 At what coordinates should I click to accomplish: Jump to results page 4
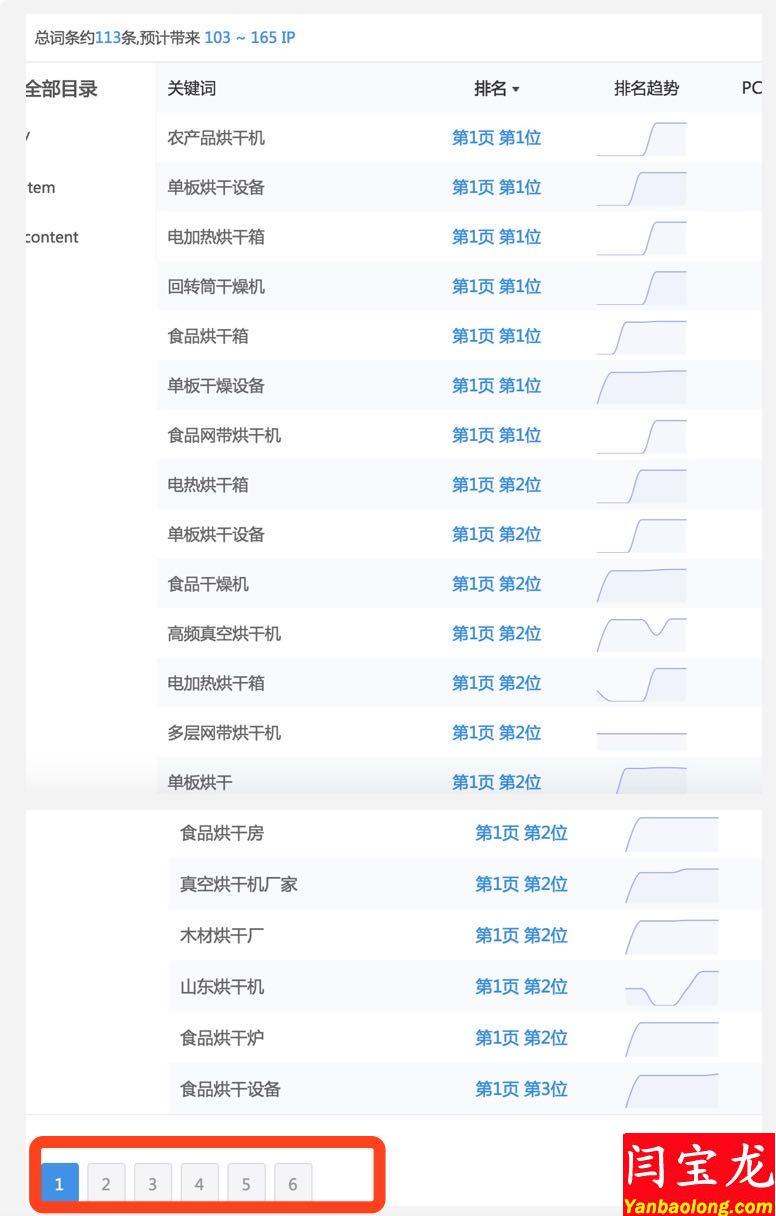click(x=199, y=1184)
